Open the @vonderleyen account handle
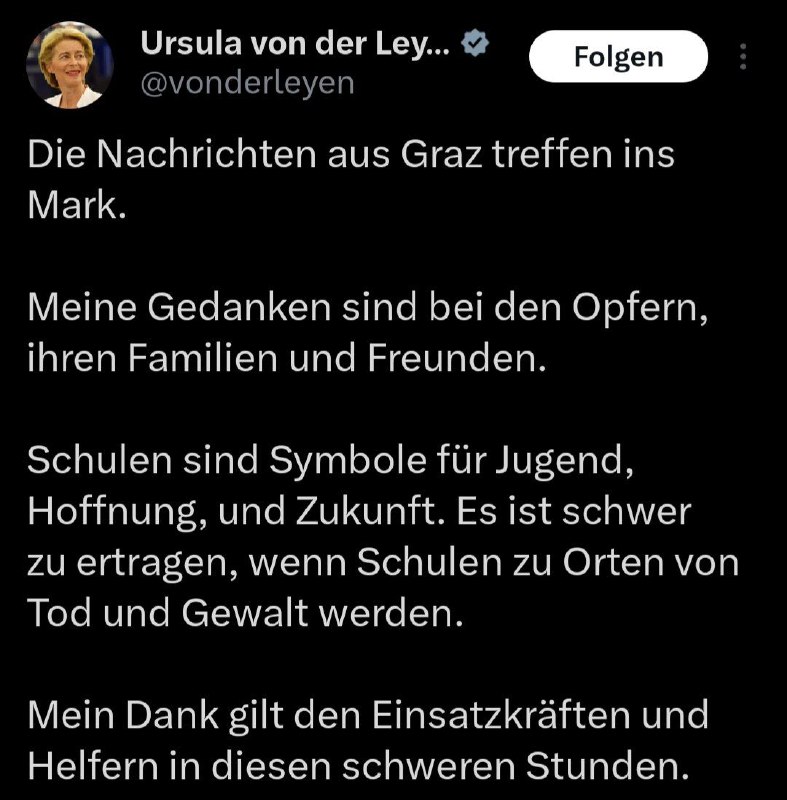This screenshot has width=787, height=800. 247,83
